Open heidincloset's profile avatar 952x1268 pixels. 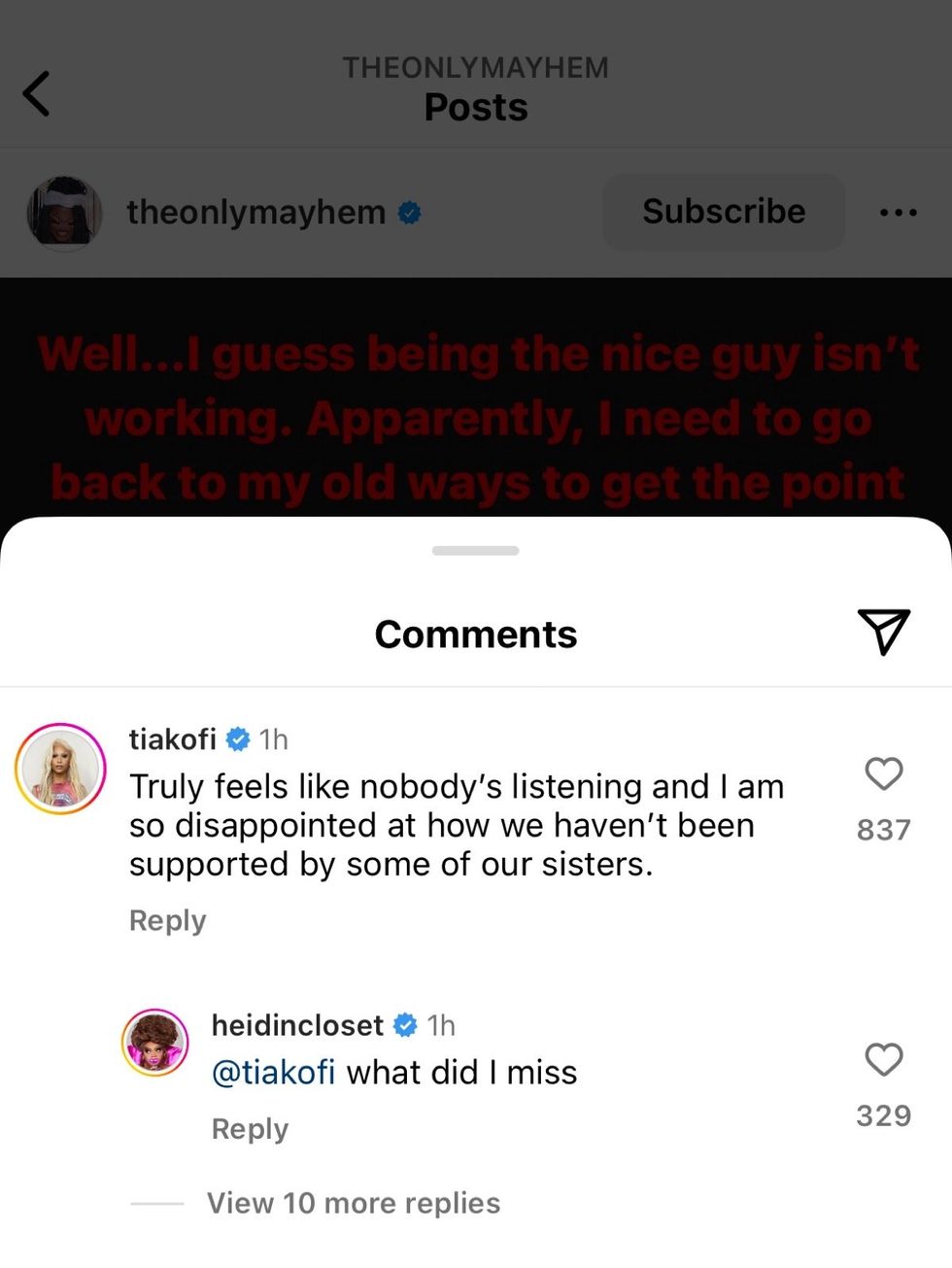point(154,1043)
